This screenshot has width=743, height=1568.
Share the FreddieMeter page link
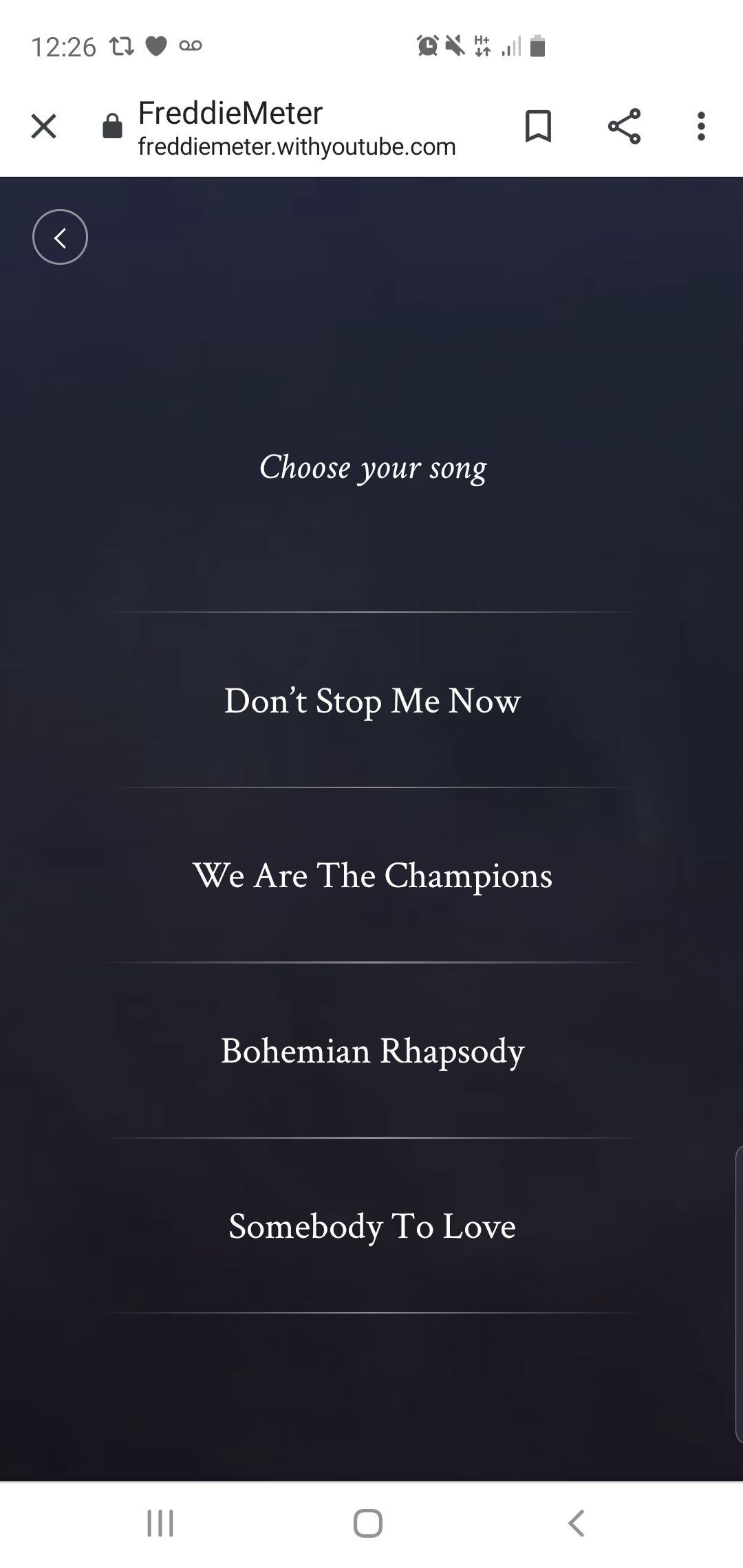click(x=624, y=127)
